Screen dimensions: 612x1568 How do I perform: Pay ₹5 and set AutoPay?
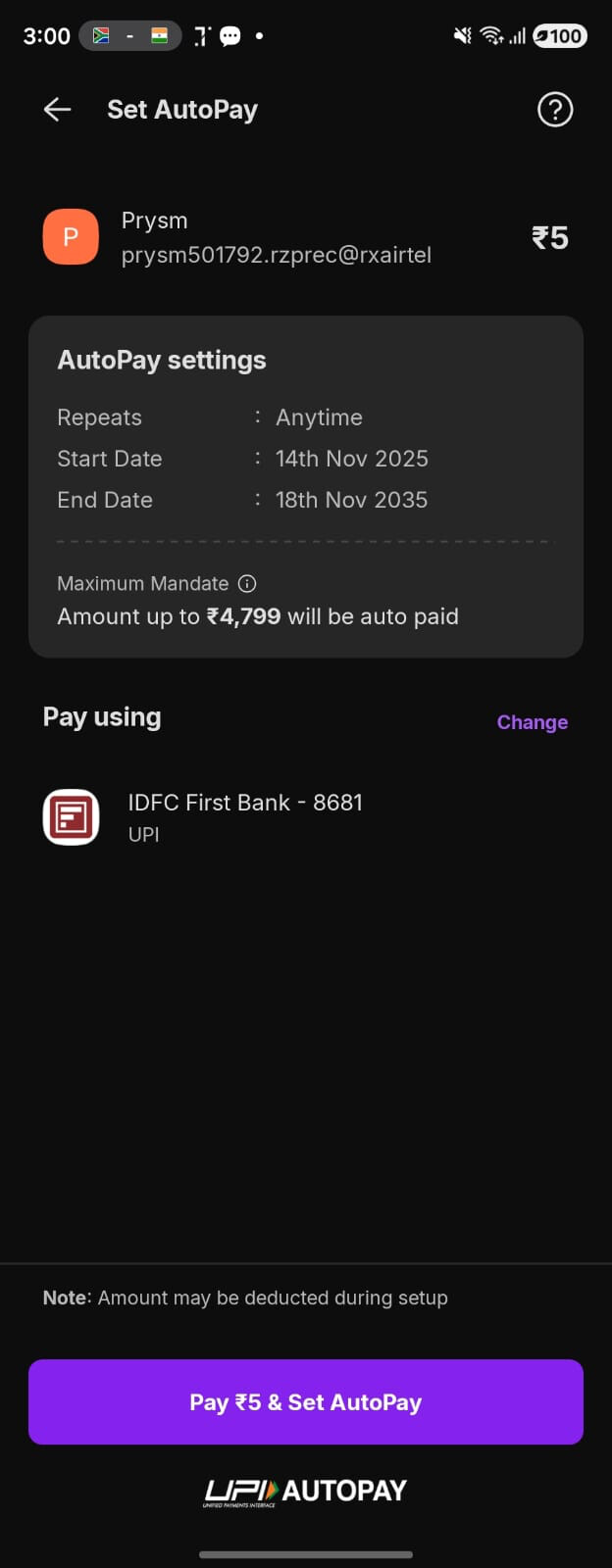click(x=306, y=1401)
